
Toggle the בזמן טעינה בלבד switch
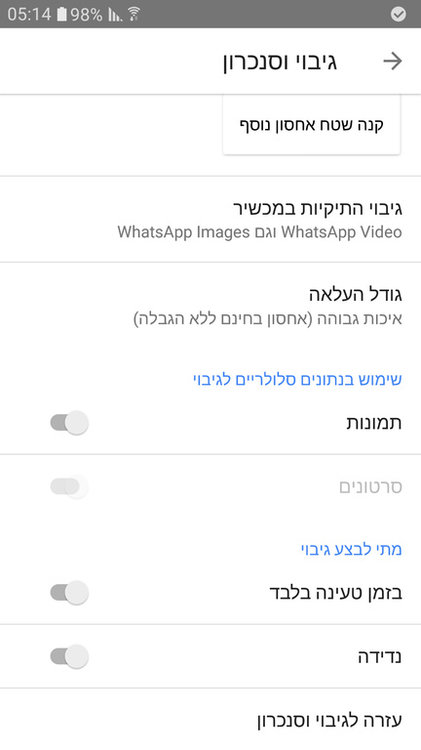[x=69, y=593]
